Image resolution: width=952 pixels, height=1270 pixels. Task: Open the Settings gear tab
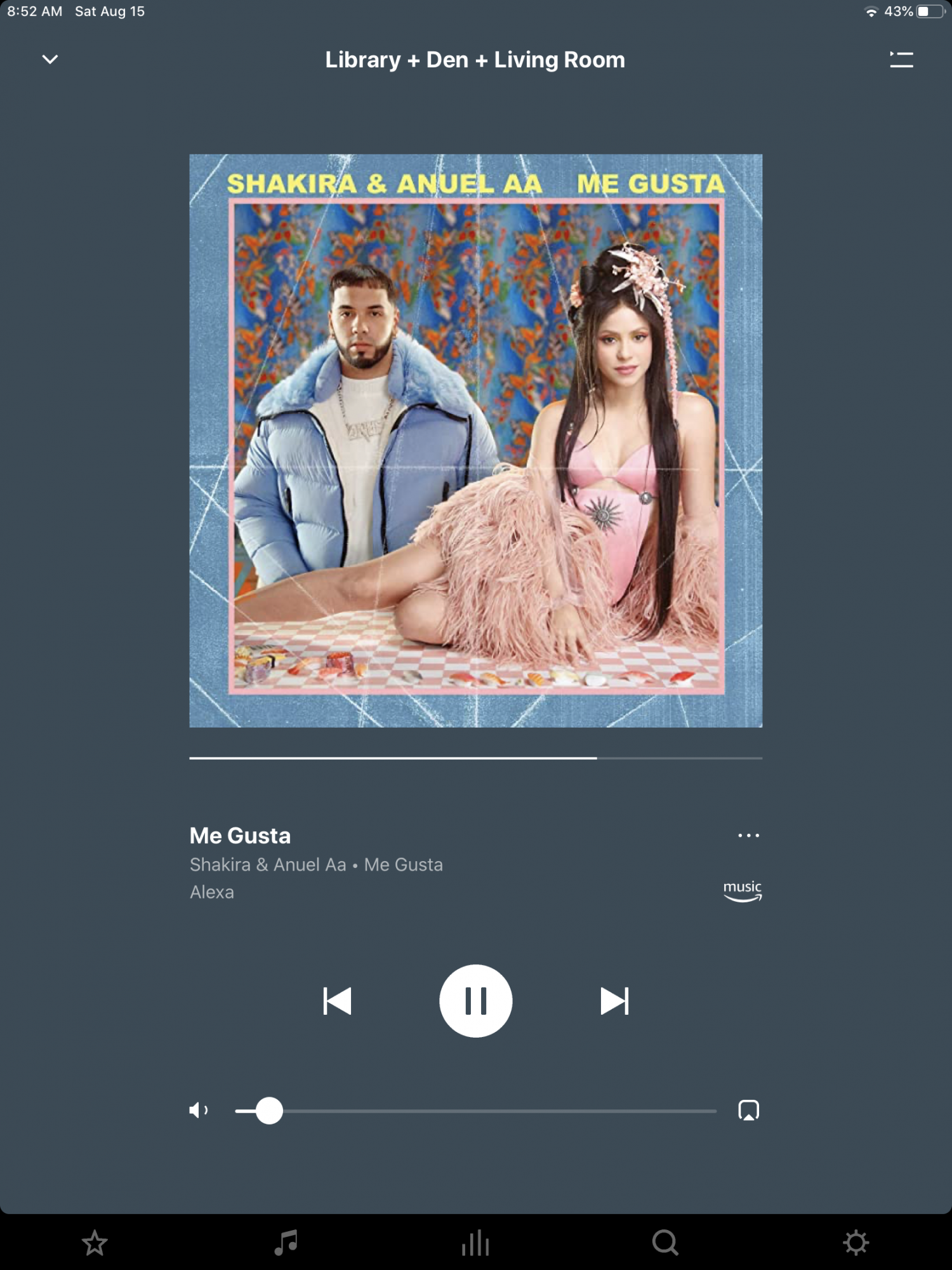(x=856, y=1243)
